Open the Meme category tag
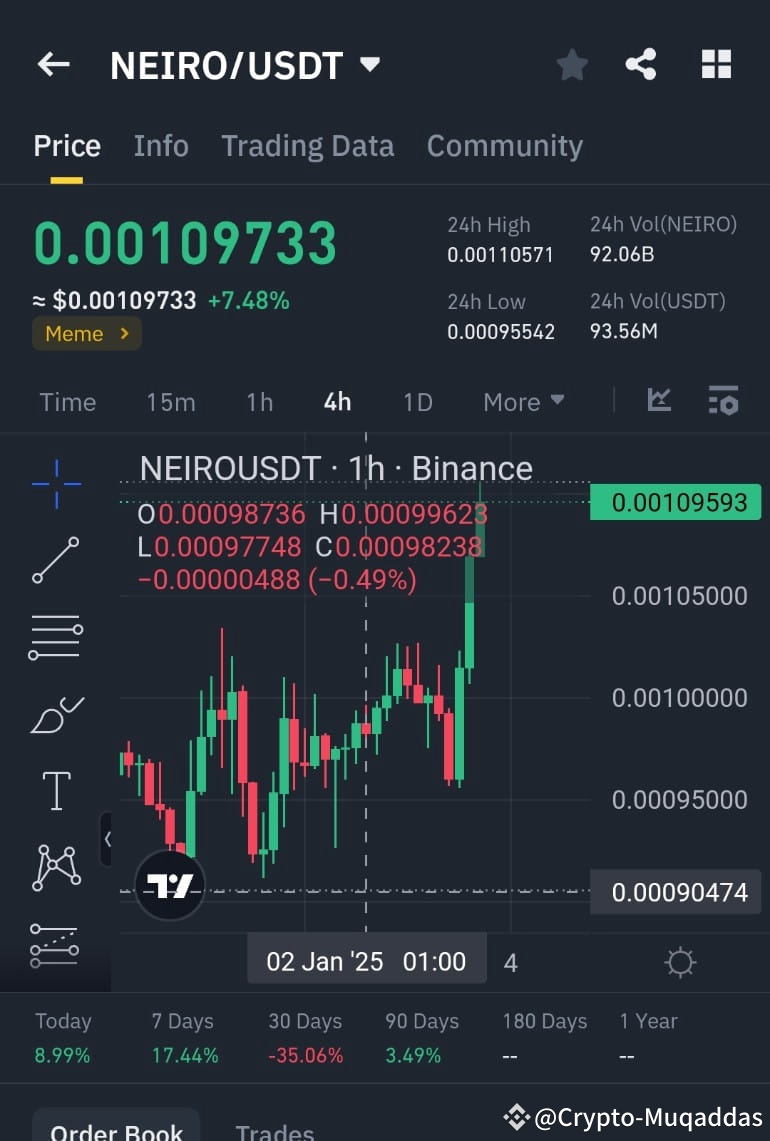This screenshot has height=1141, width=770. pos(86,334)
